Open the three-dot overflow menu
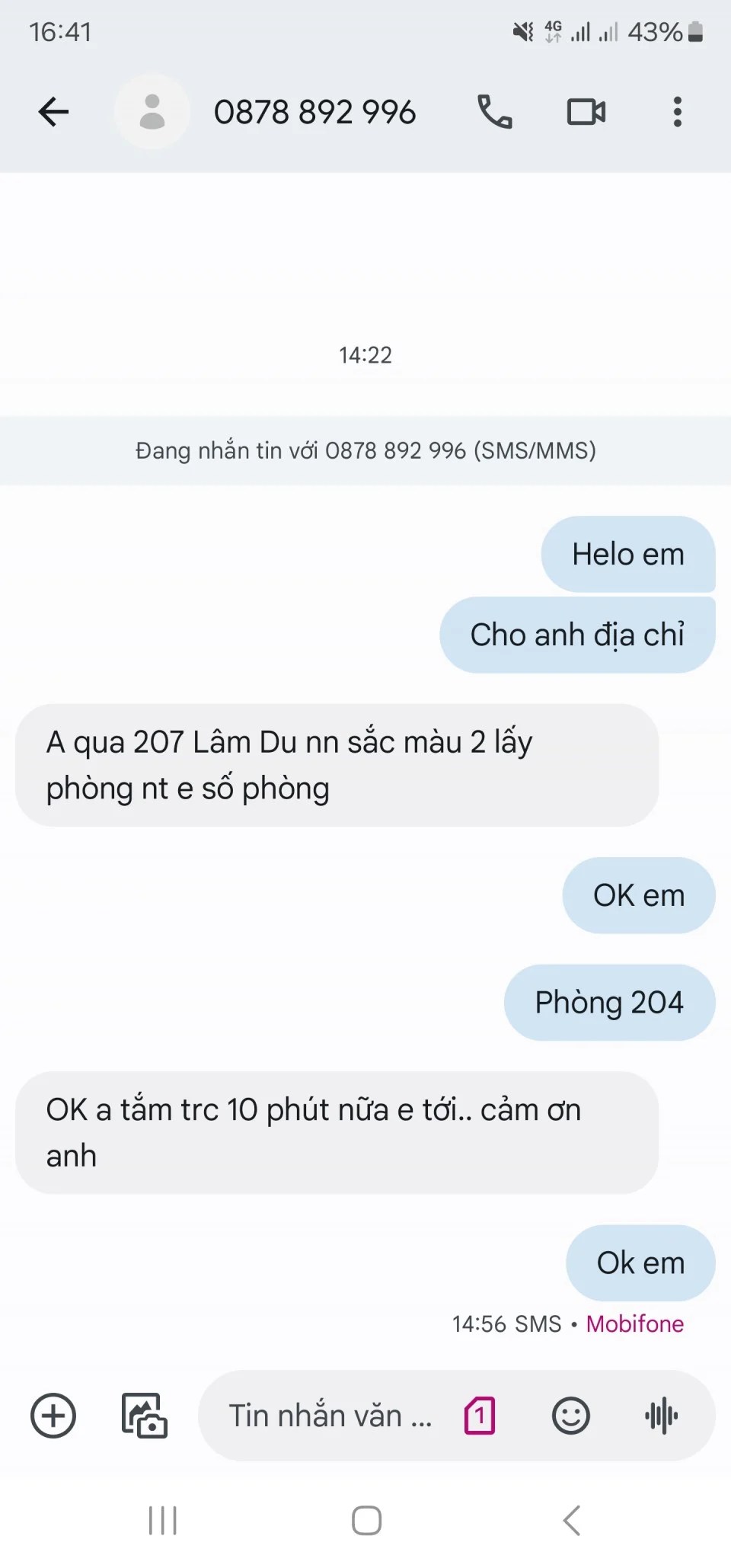The width and height of the screenshot is (731, 1568). pos(677,112)
